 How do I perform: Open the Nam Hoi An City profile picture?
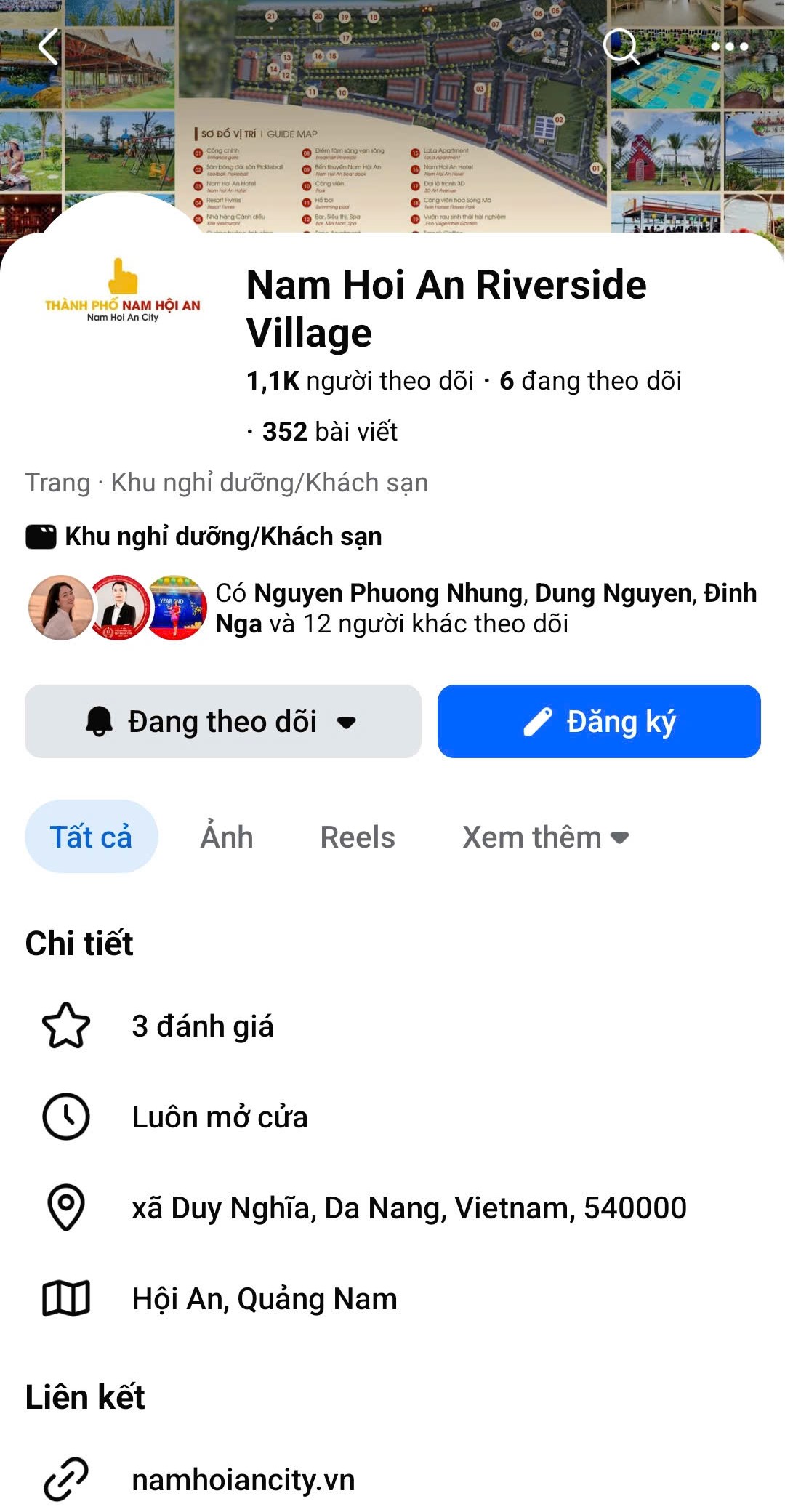pos(122,291)
